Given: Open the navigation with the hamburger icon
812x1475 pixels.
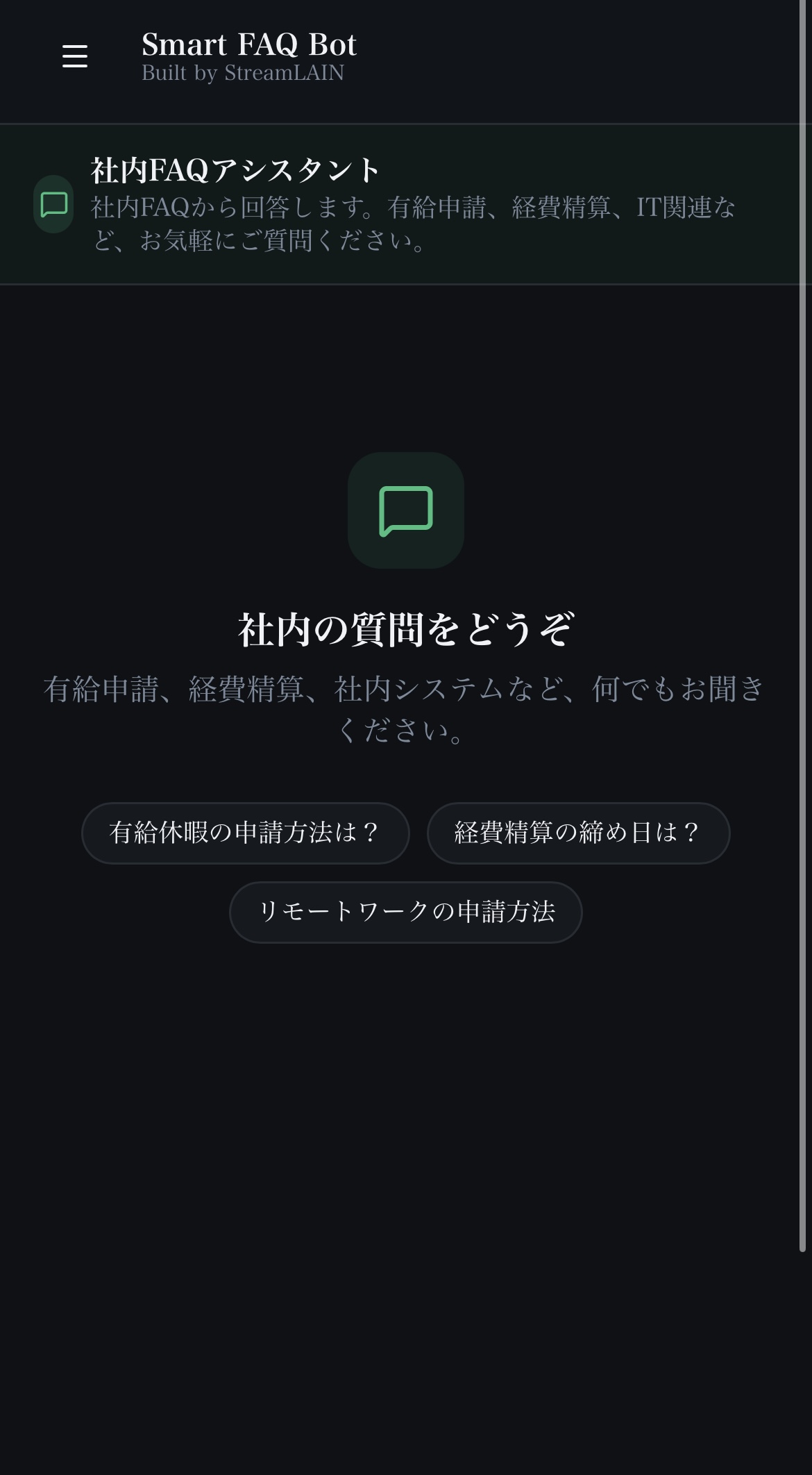Looking at the screenshot, I should tap(74, 56).
